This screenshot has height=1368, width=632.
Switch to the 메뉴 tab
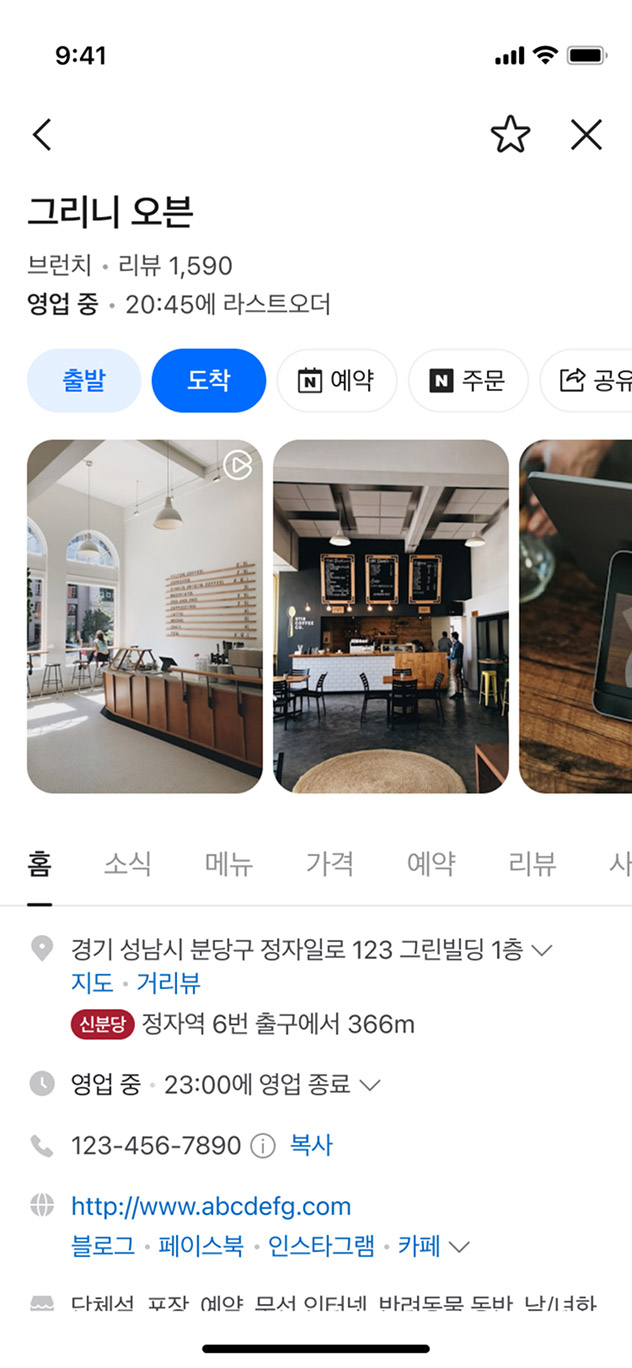tap(229, 863)
